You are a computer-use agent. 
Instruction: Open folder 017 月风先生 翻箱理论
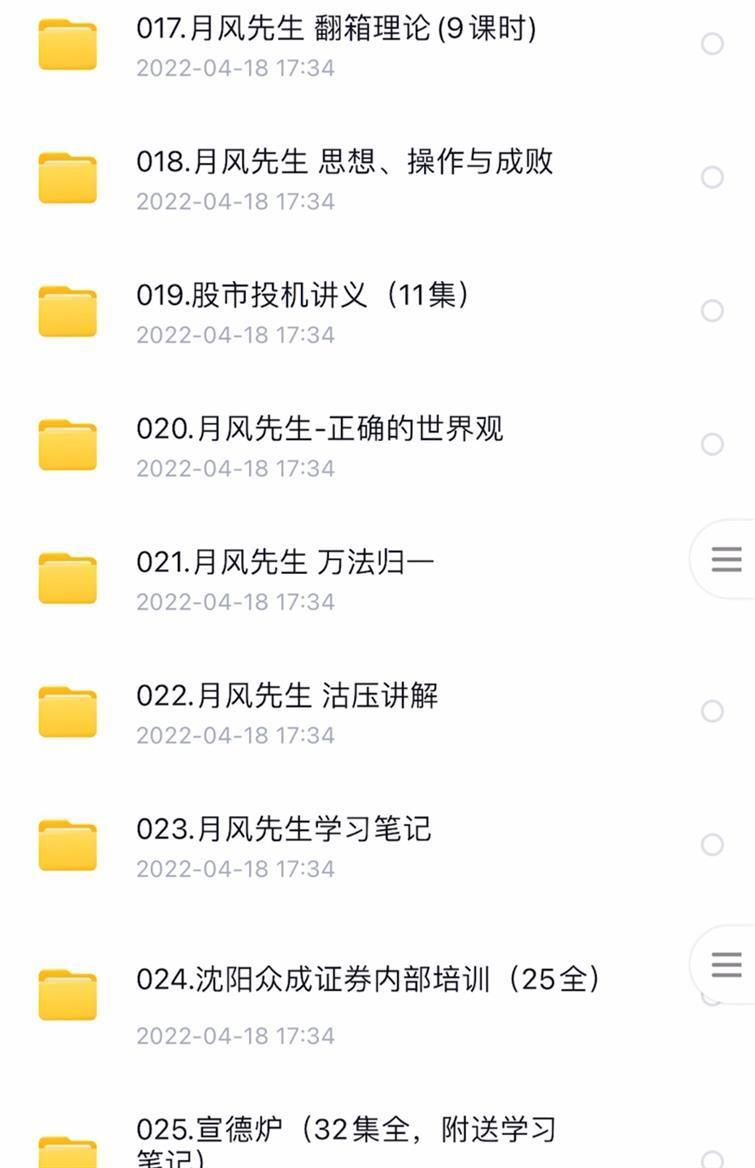[335, 29]
